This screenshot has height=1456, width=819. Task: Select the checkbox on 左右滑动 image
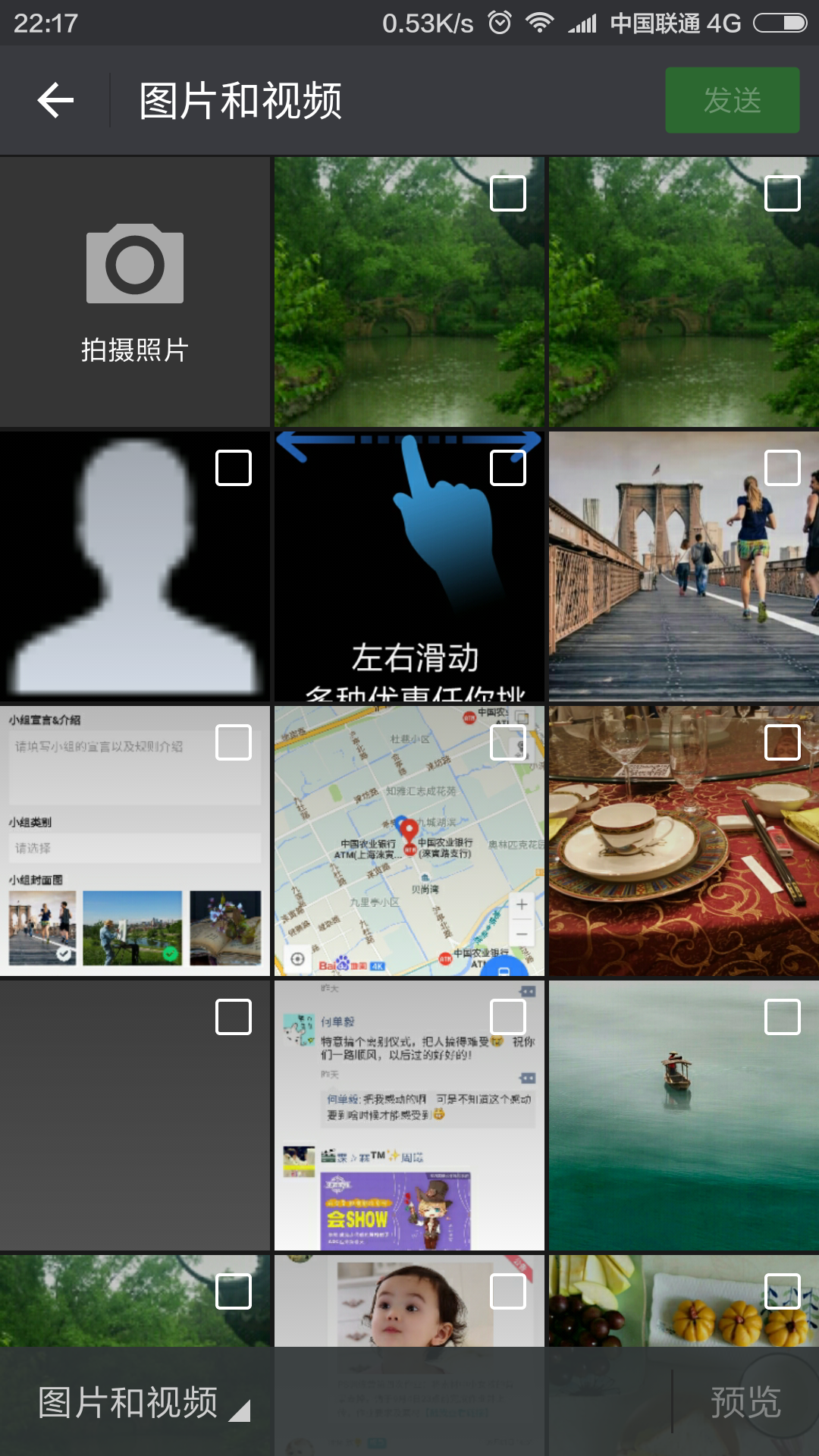pyautogui.click(x=507, y=468)
